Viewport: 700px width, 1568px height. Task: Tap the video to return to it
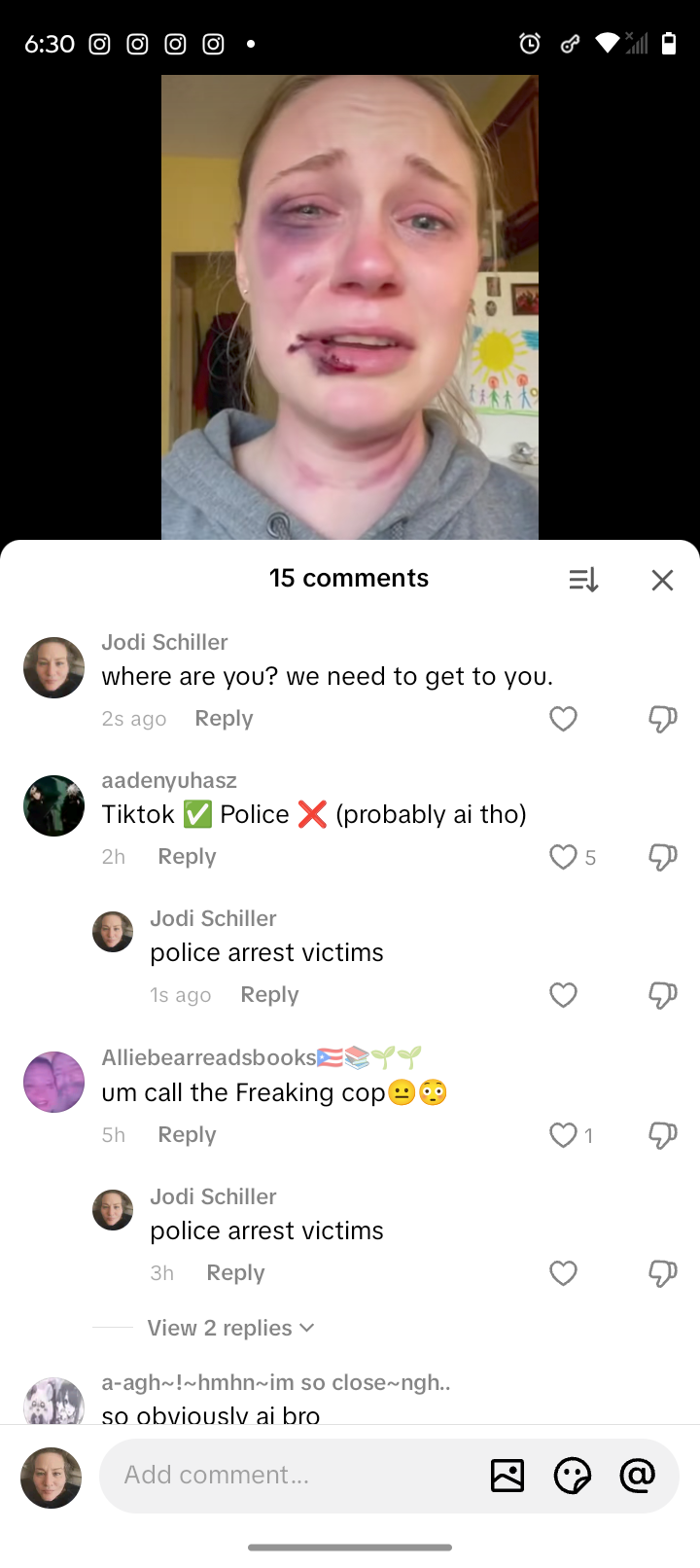click(349, 292)
